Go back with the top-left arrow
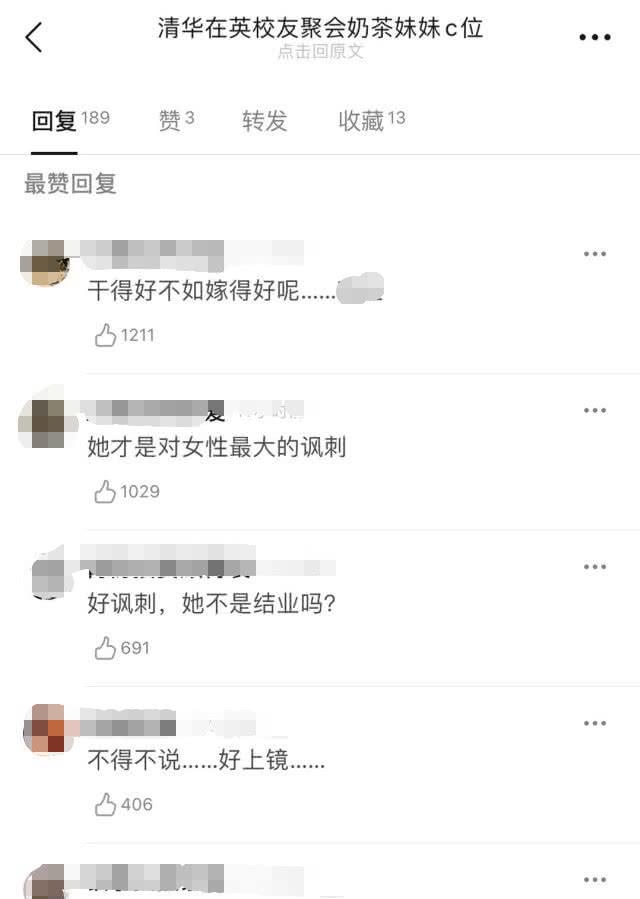Viewport: 640px width, 899px height. 34,38
